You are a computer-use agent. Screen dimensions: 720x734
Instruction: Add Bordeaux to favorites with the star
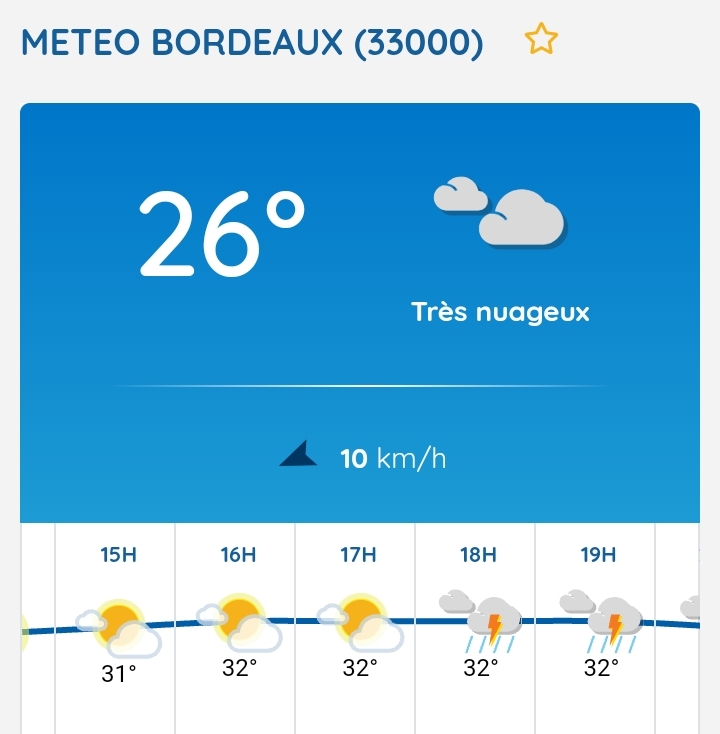point(541,40)
